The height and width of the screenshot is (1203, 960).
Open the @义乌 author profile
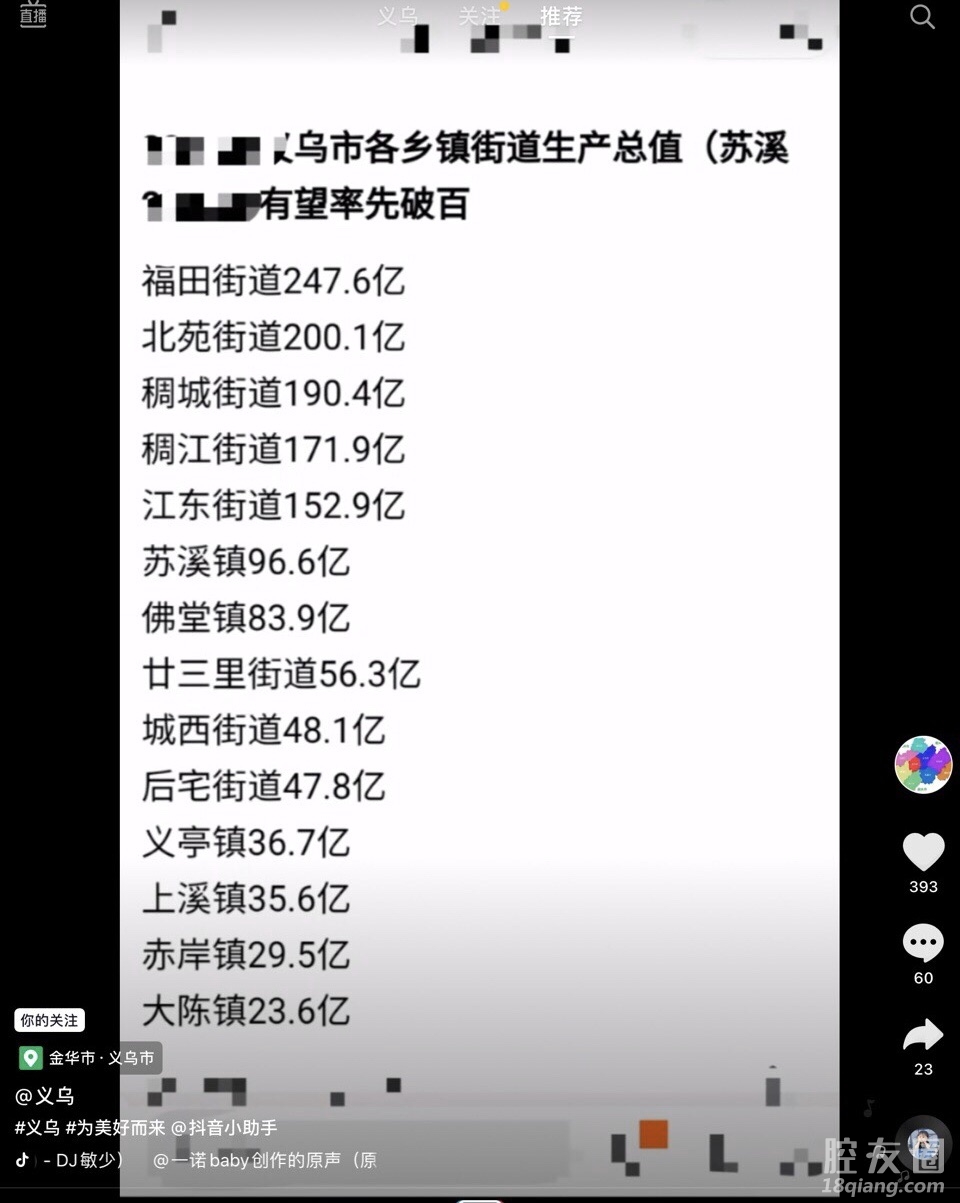click(45, 1096)
